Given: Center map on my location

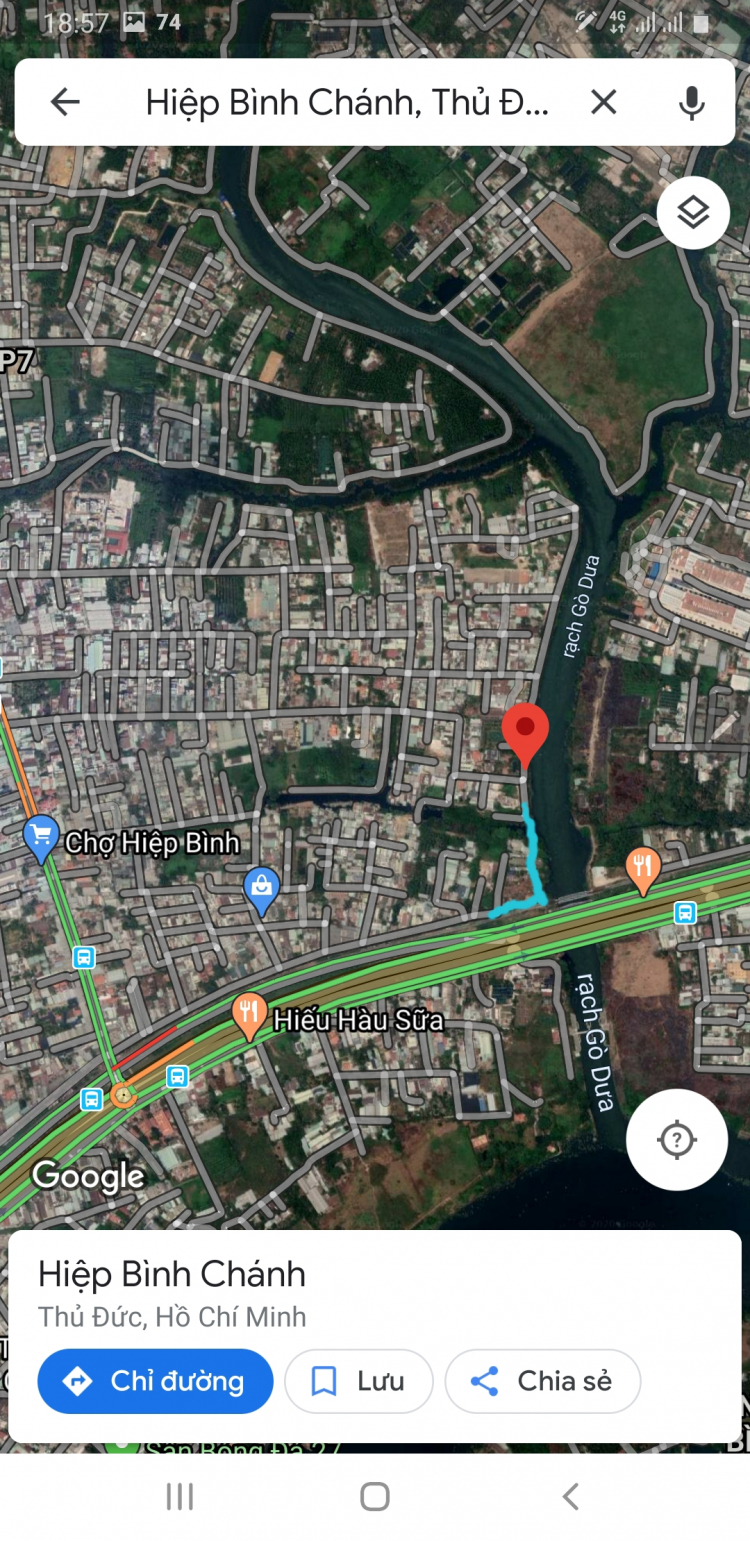Looking at the screenshot, I should [677, 1139].
